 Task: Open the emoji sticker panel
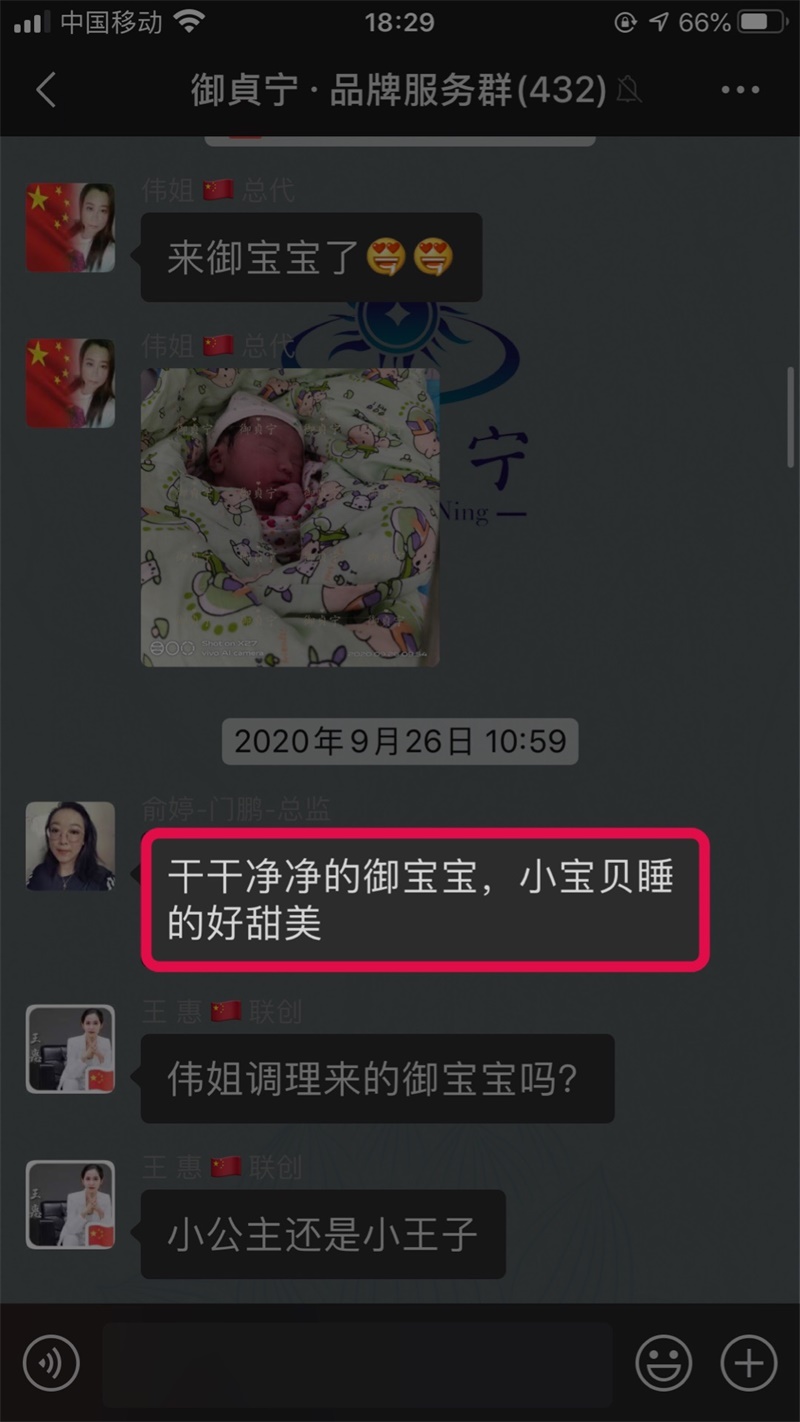pyautogui.click(x=664, y=1362)
